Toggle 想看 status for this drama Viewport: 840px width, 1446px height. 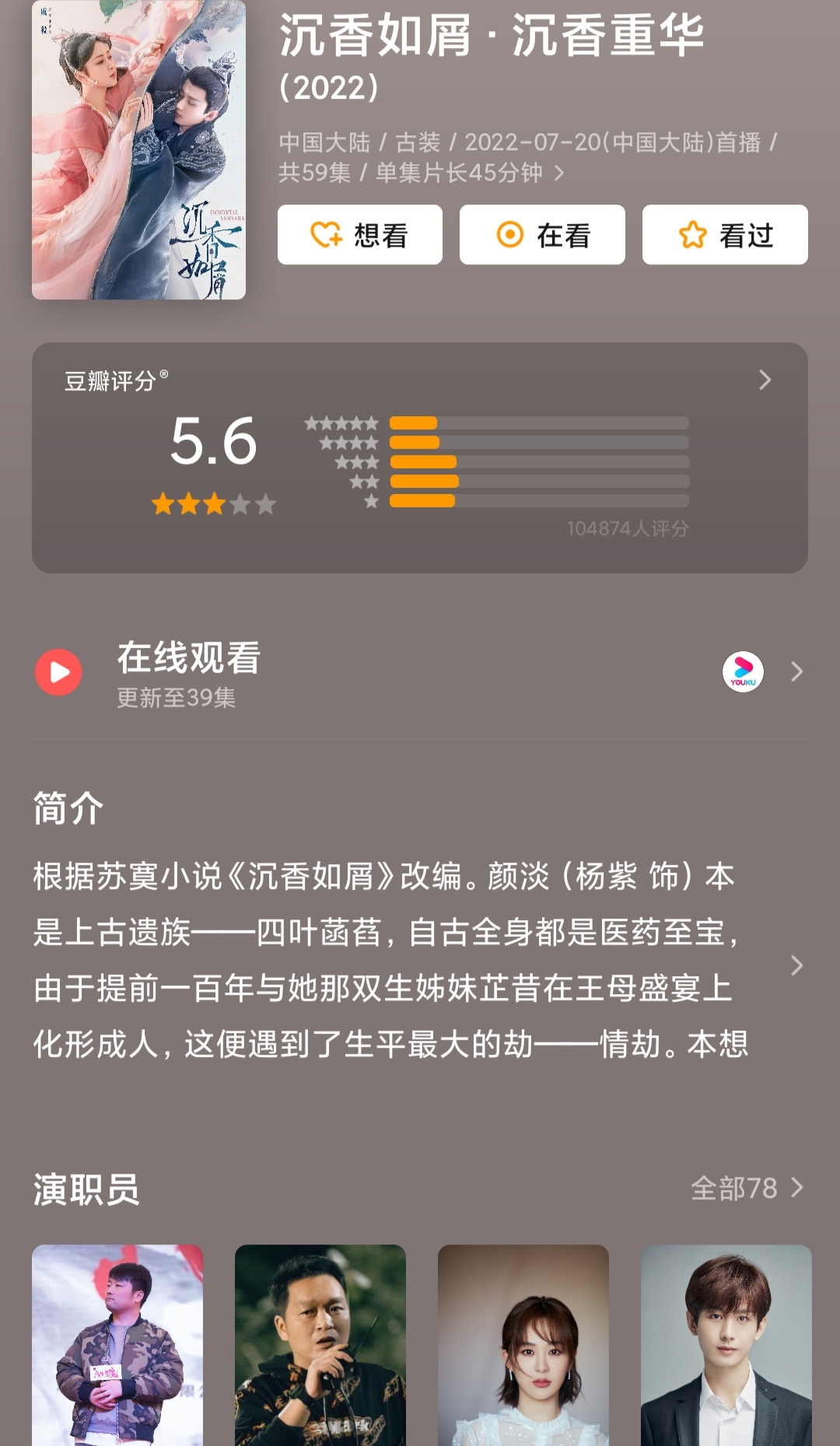[x=359, y=235]
